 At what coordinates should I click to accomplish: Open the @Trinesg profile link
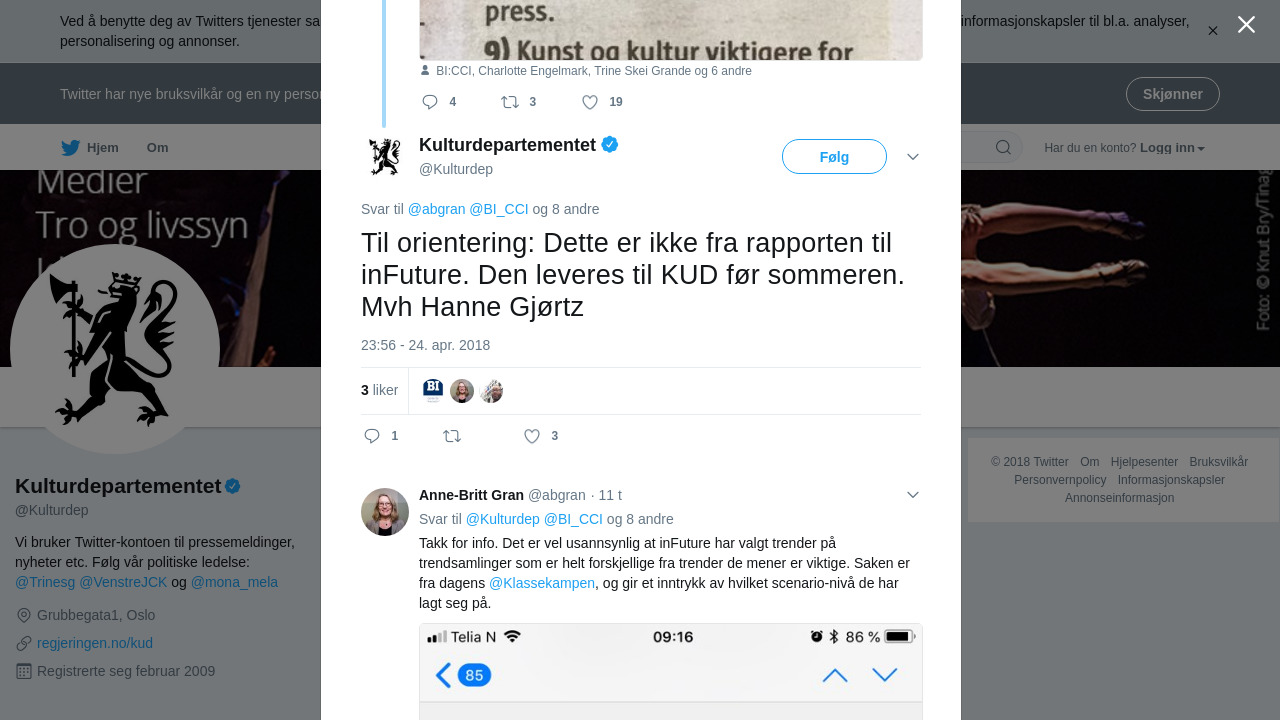[45, 582]
